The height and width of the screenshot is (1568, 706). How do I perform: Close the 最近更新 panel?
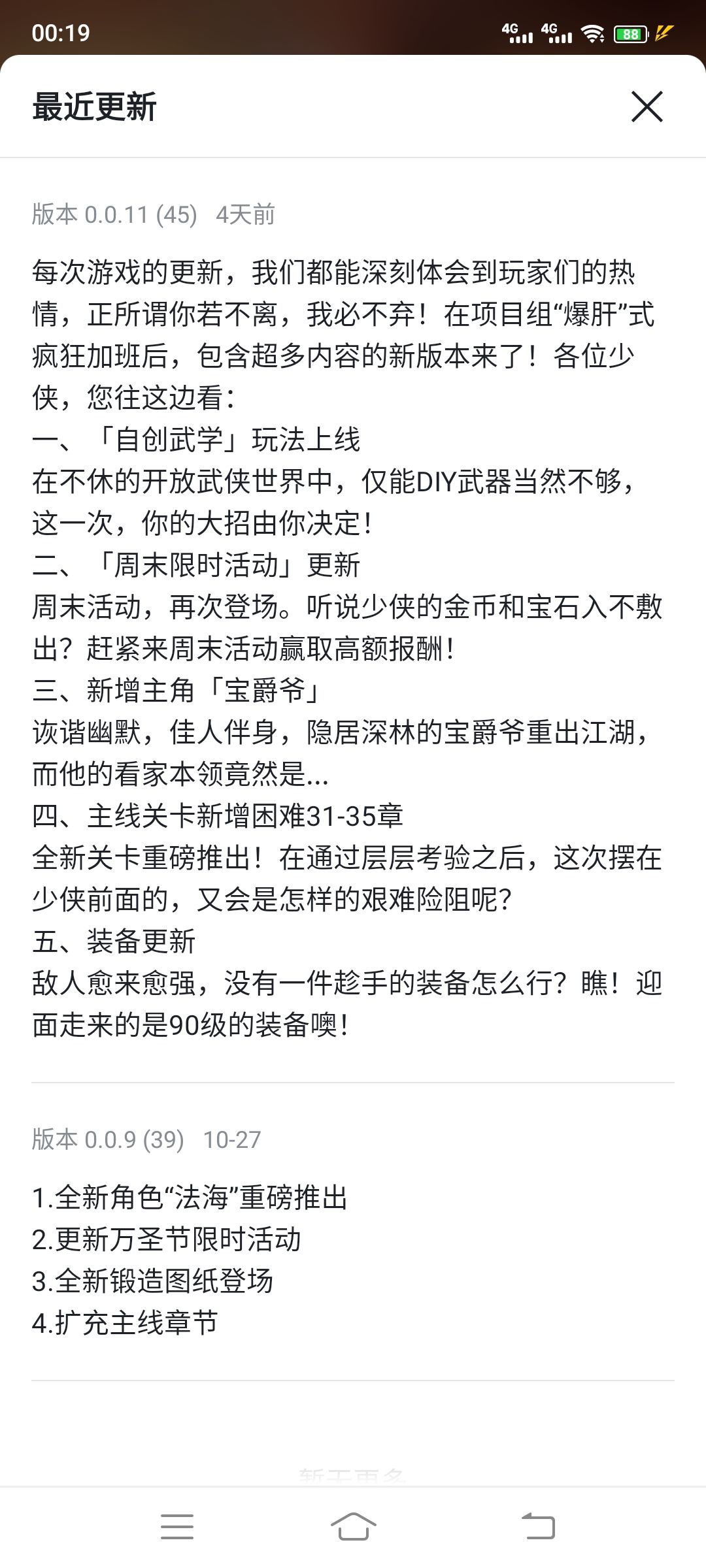tap(647, 106)
